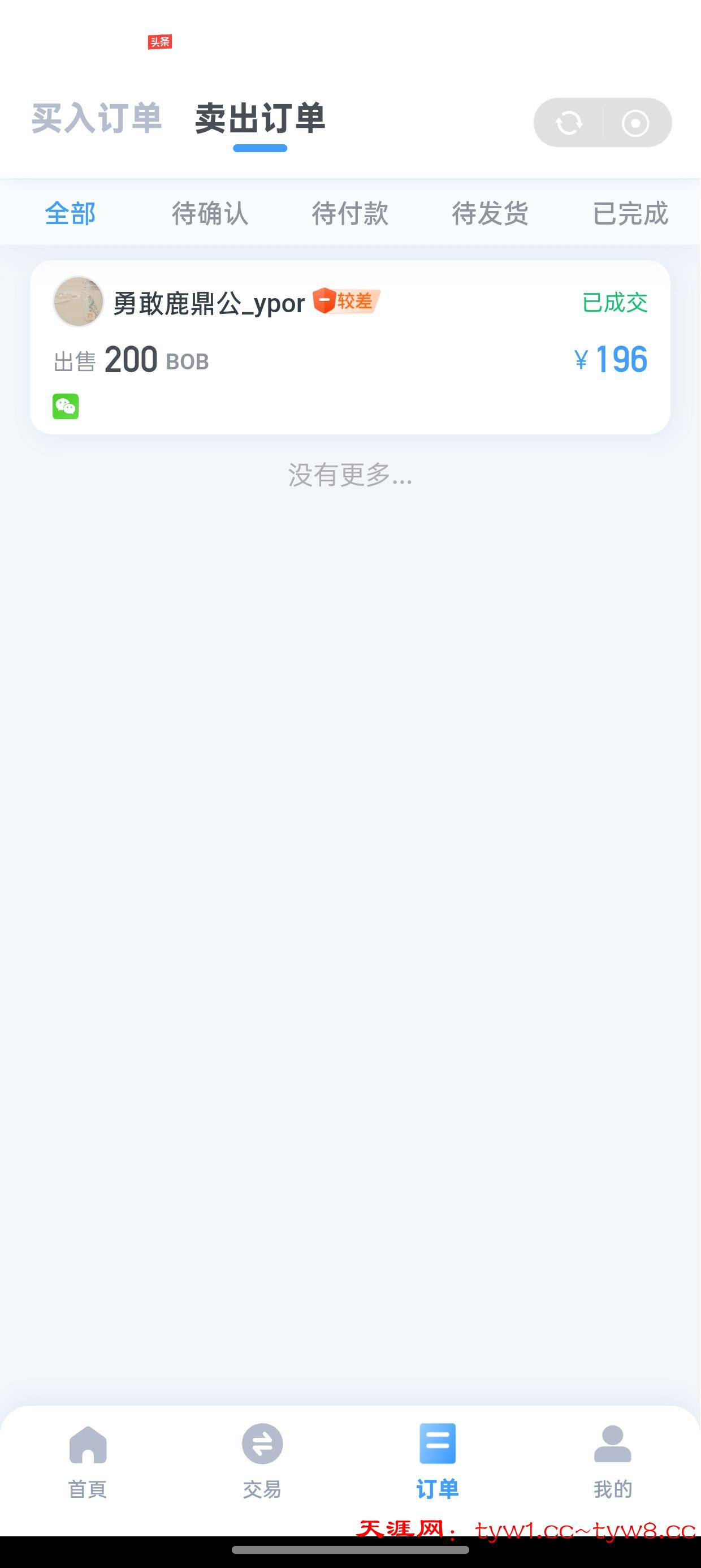This screenshot has height=1568, width=701.
Task: Filter orders by 待确认
Action: pos(210,214)
